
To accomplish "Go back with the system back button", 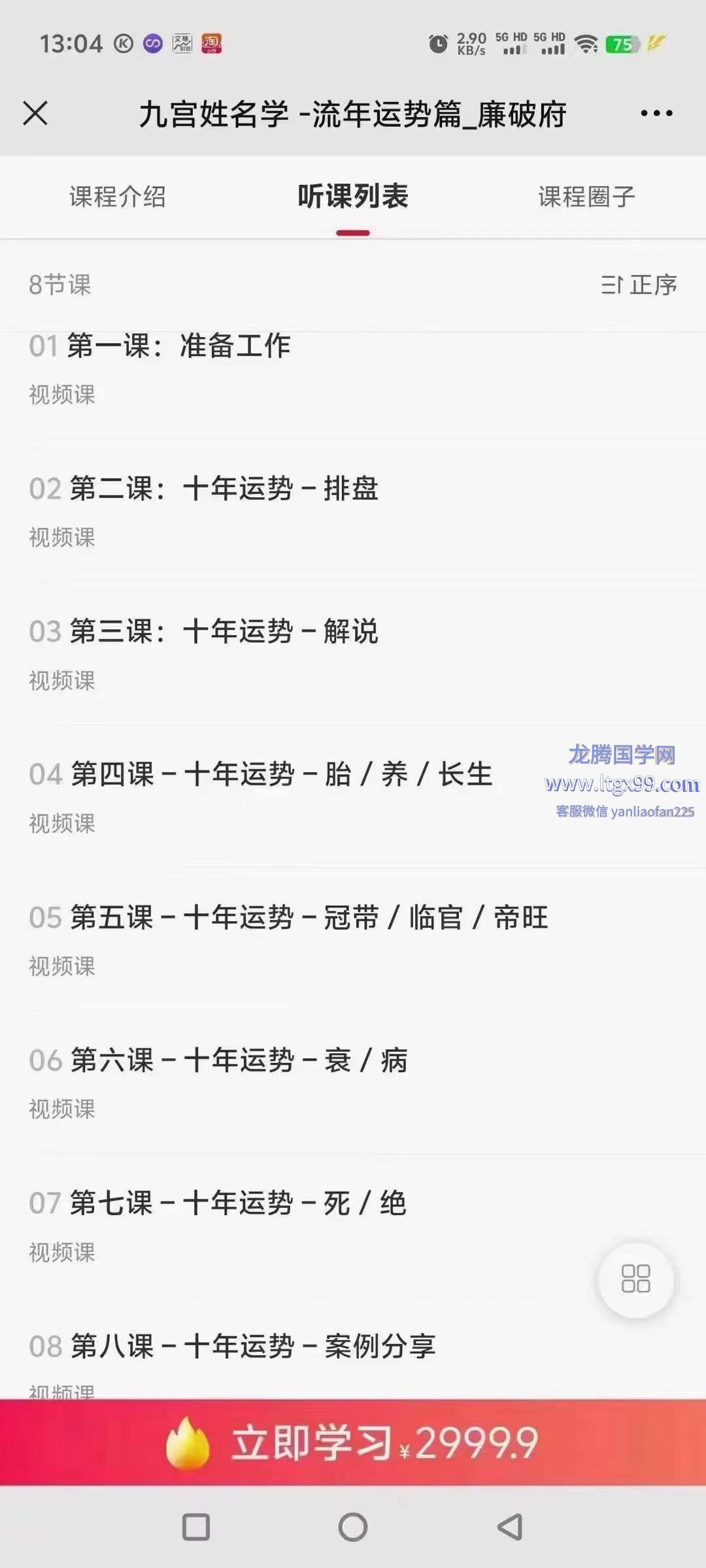I will pyautogui.click(x=510, y=1527).
